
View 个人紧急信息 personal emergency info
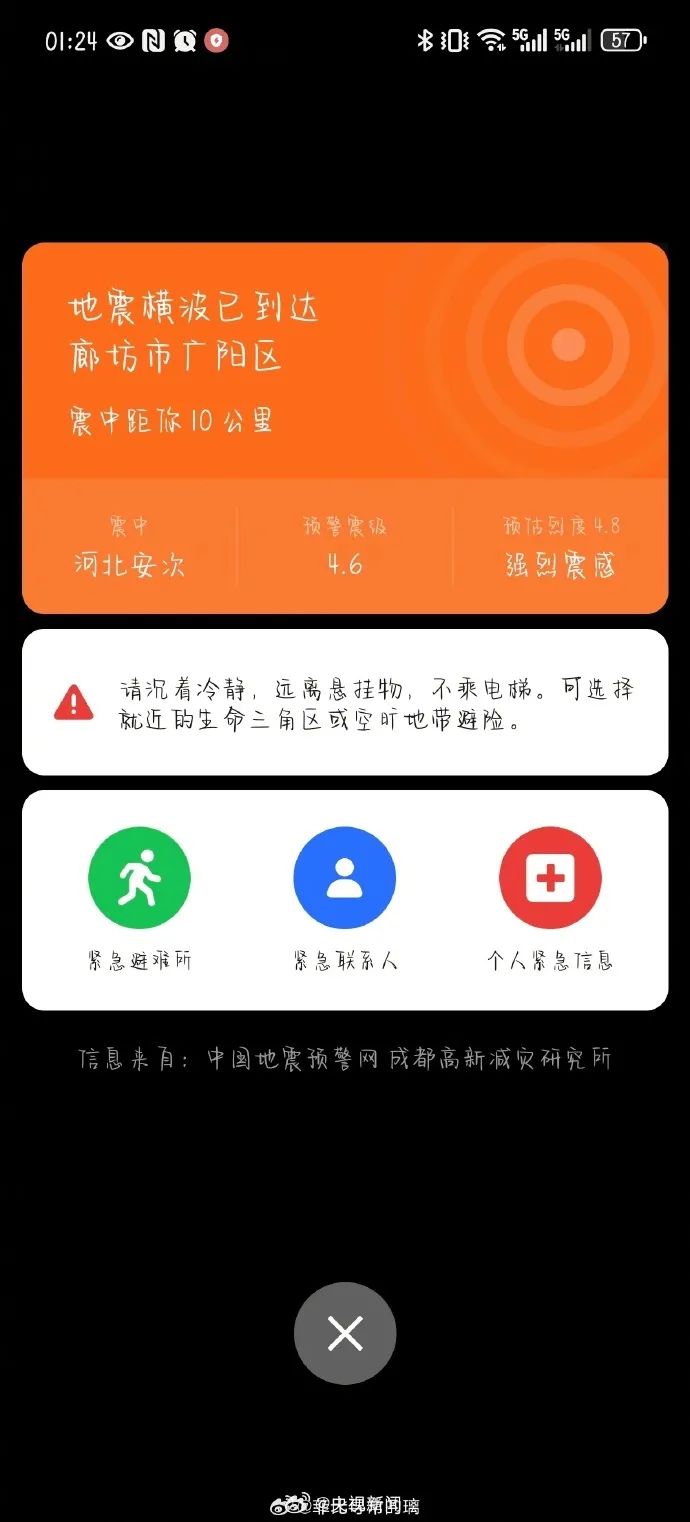pyautogui.click(x=550, y=878)
